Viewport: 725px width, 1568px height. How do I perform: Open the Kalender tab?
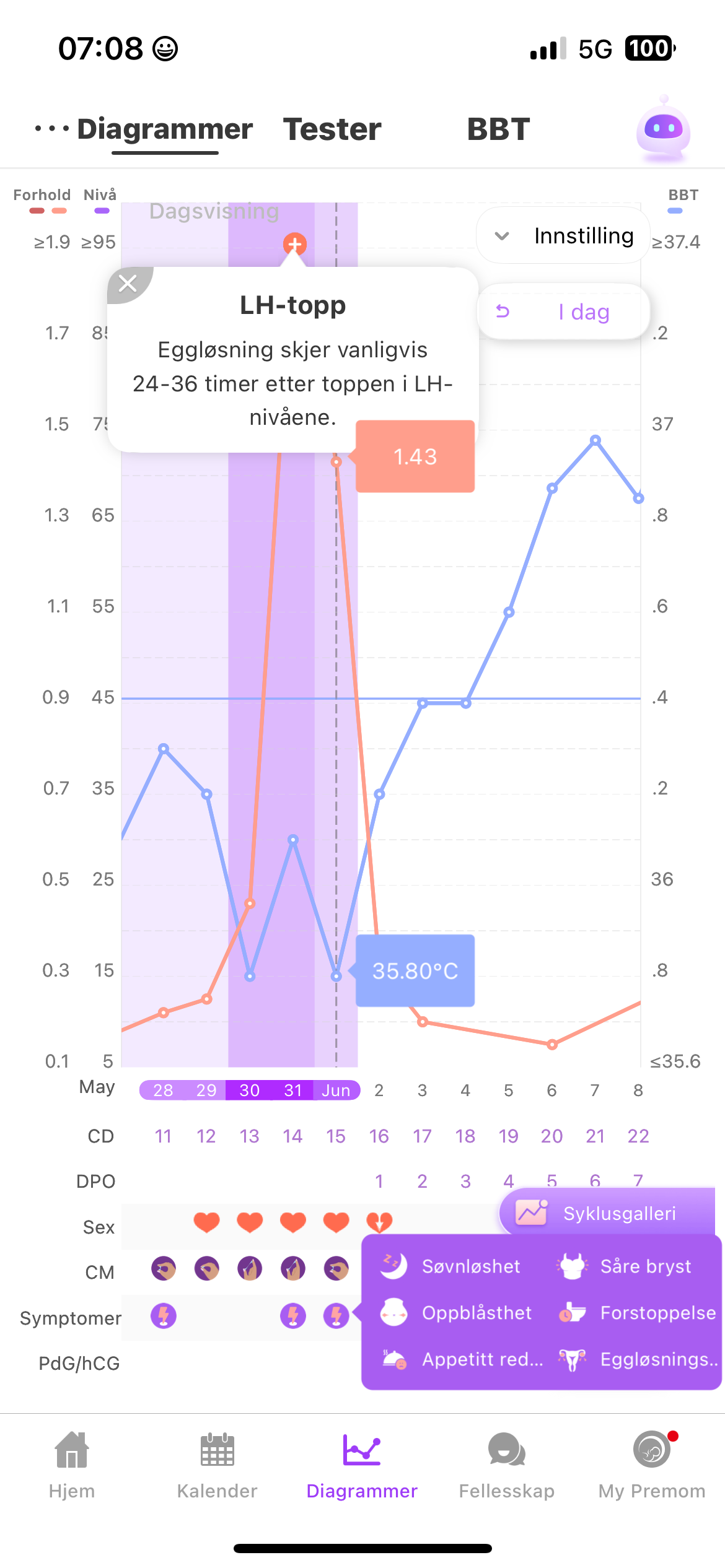217,1464
